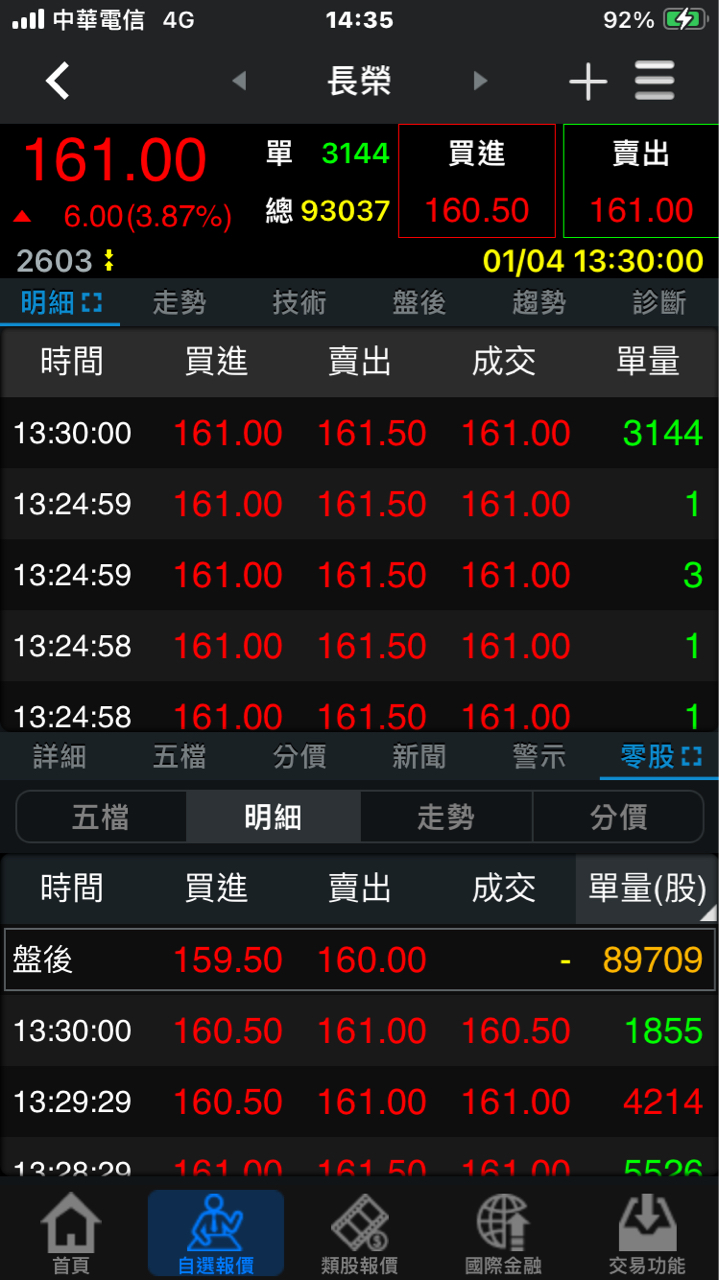Select the 五檔 segment under 零股
The width and height of the screenshot is (719, 1280).
point(101,817)
